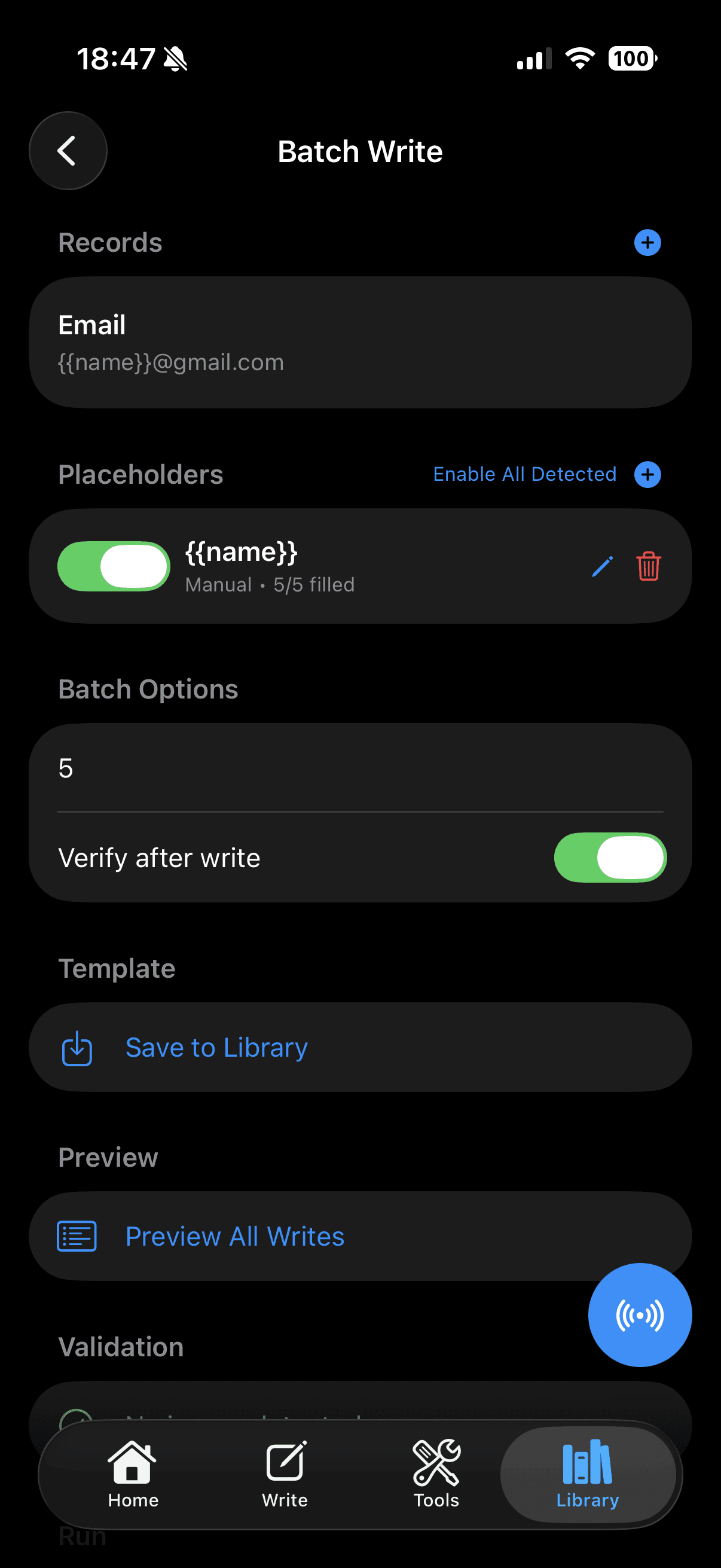Viewport: 721px width, 1568px height.
Task: Tap the floating NFC scan button
Action: tap(640, 1315)
